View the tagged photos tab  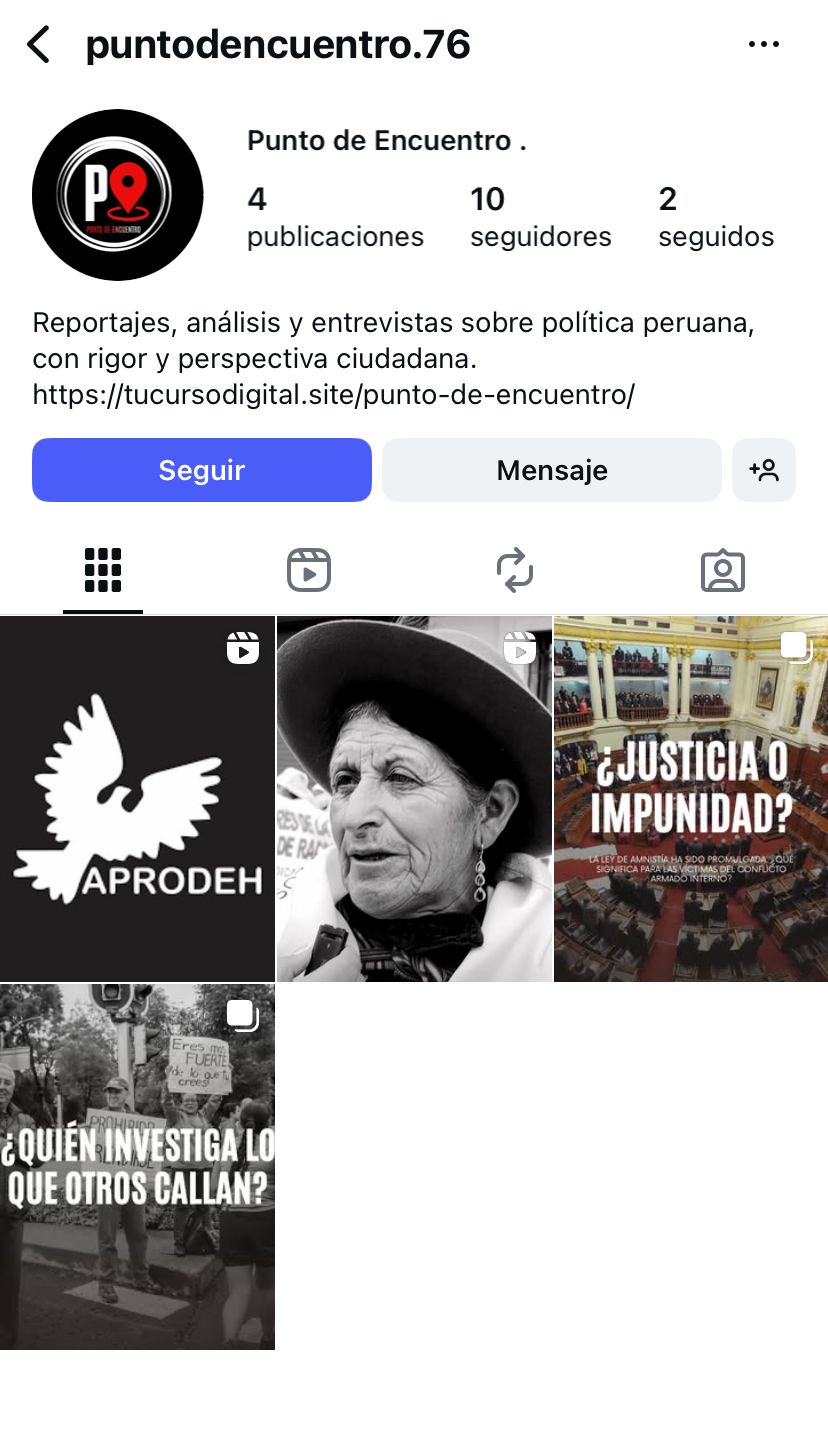pos(722,571)
